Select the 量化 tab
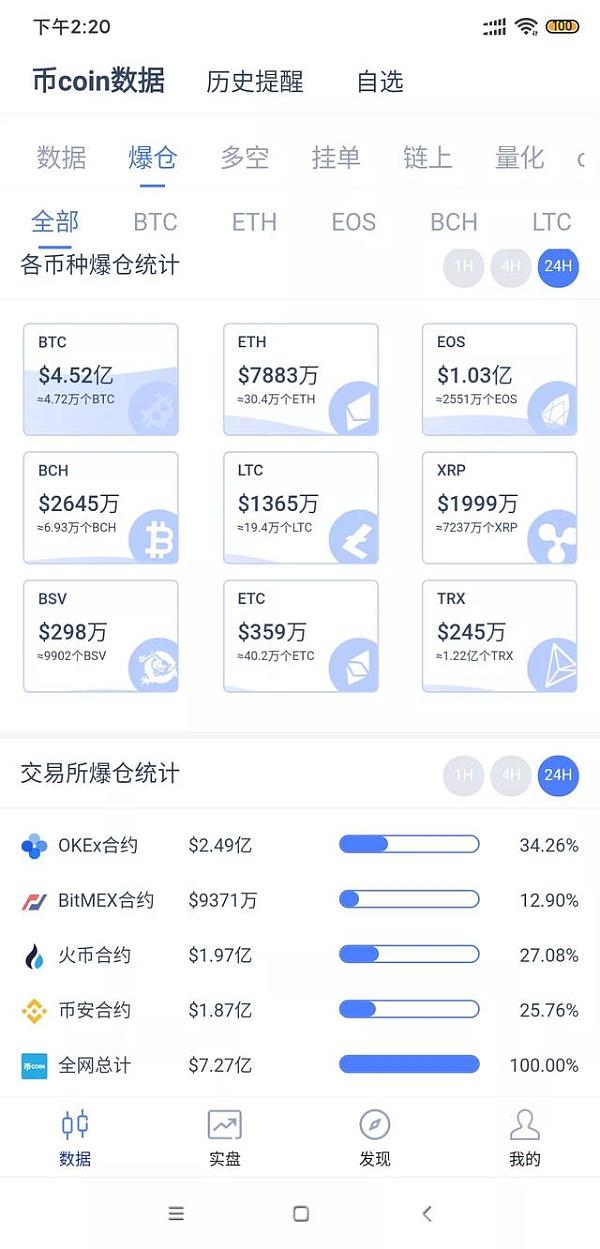This screenshot has width=600, height=1249. pyautogui.click(x=519, y=158)
